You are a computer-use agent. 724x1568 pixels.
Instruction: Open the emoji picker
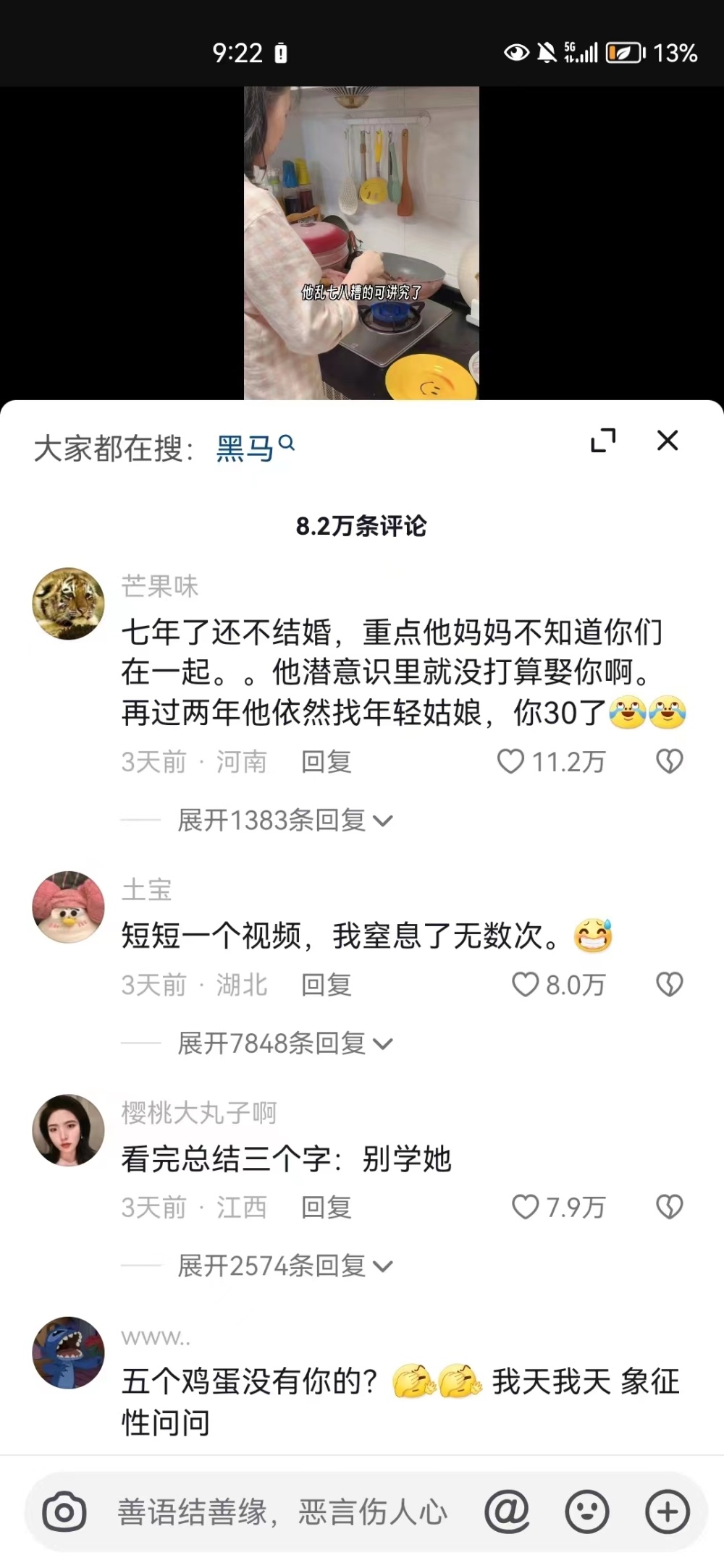click(586, 1512)
